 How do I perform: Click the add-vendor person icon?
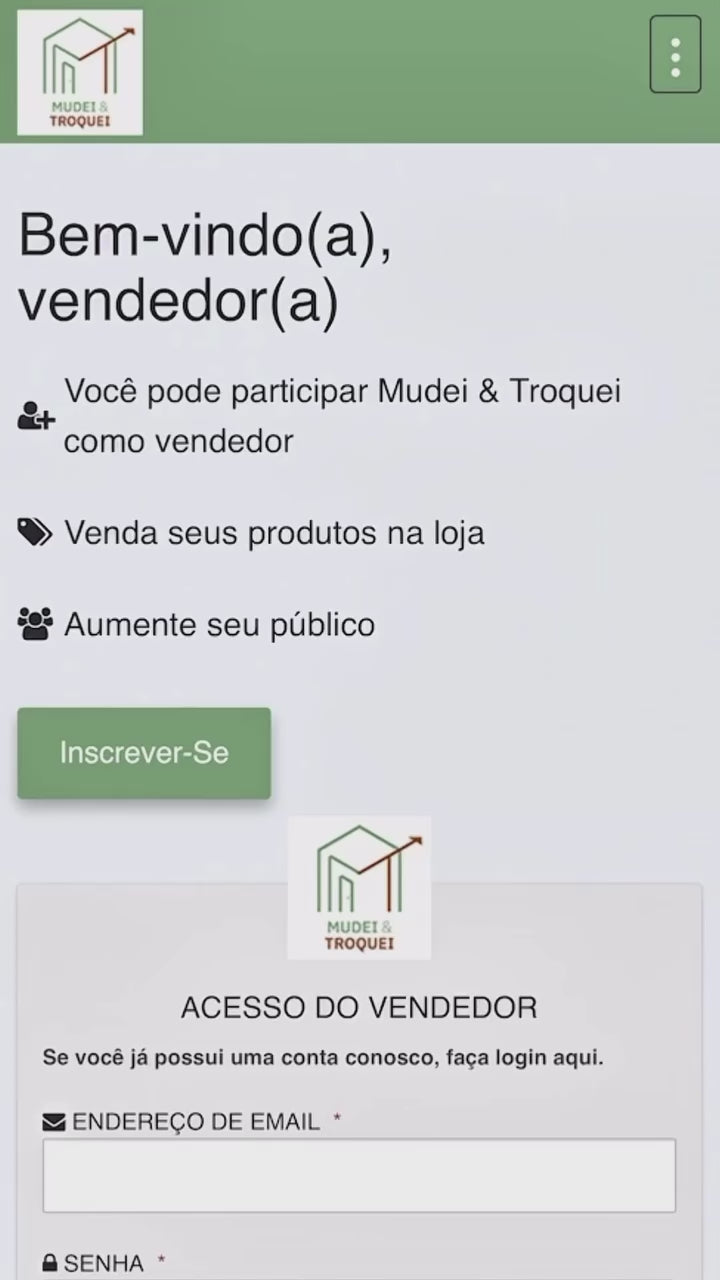tap(36, 417)
